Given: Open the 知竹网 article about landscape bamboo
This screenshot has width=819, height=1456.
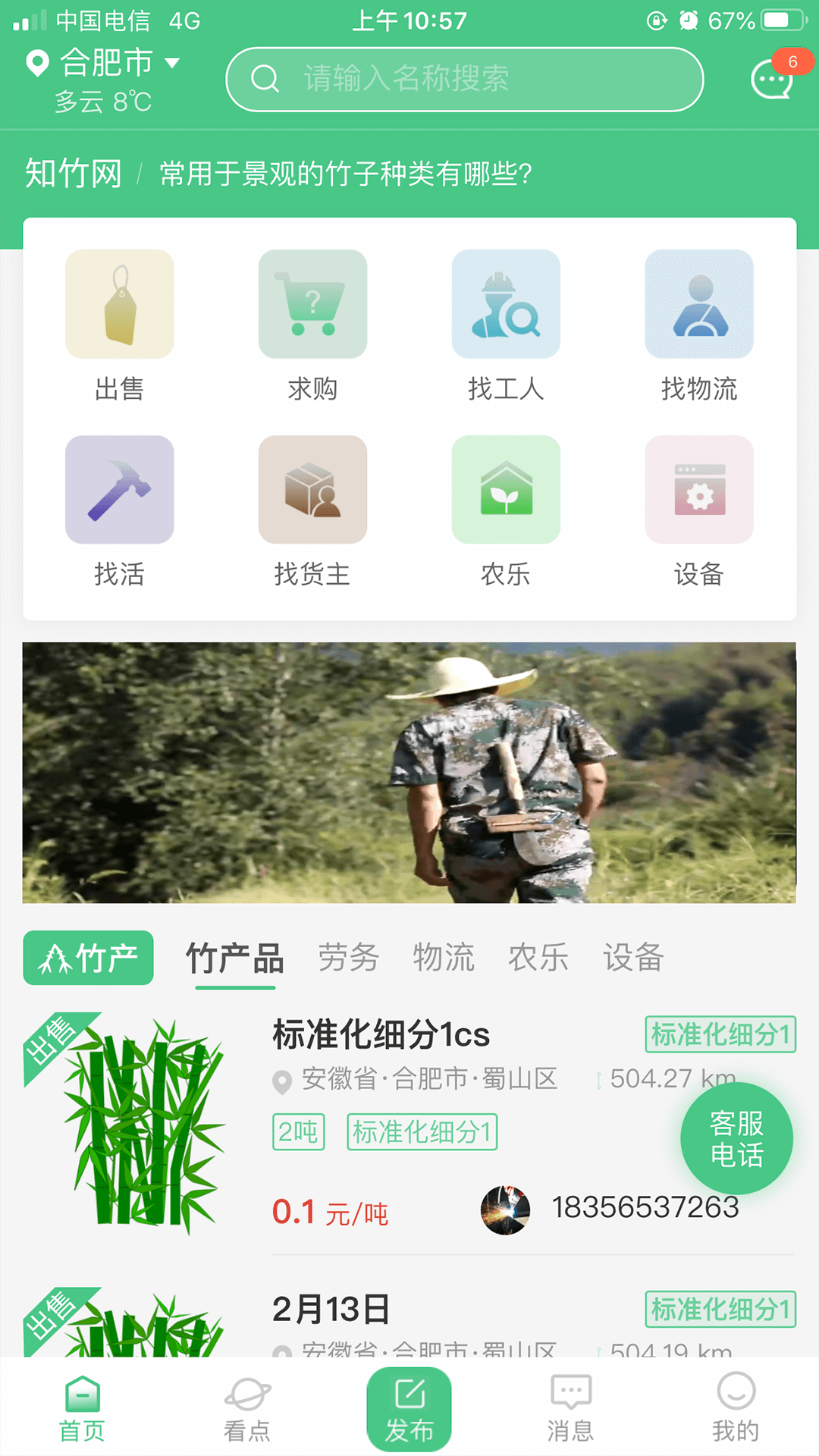Looking at the screenshot, I should [345, 174].
